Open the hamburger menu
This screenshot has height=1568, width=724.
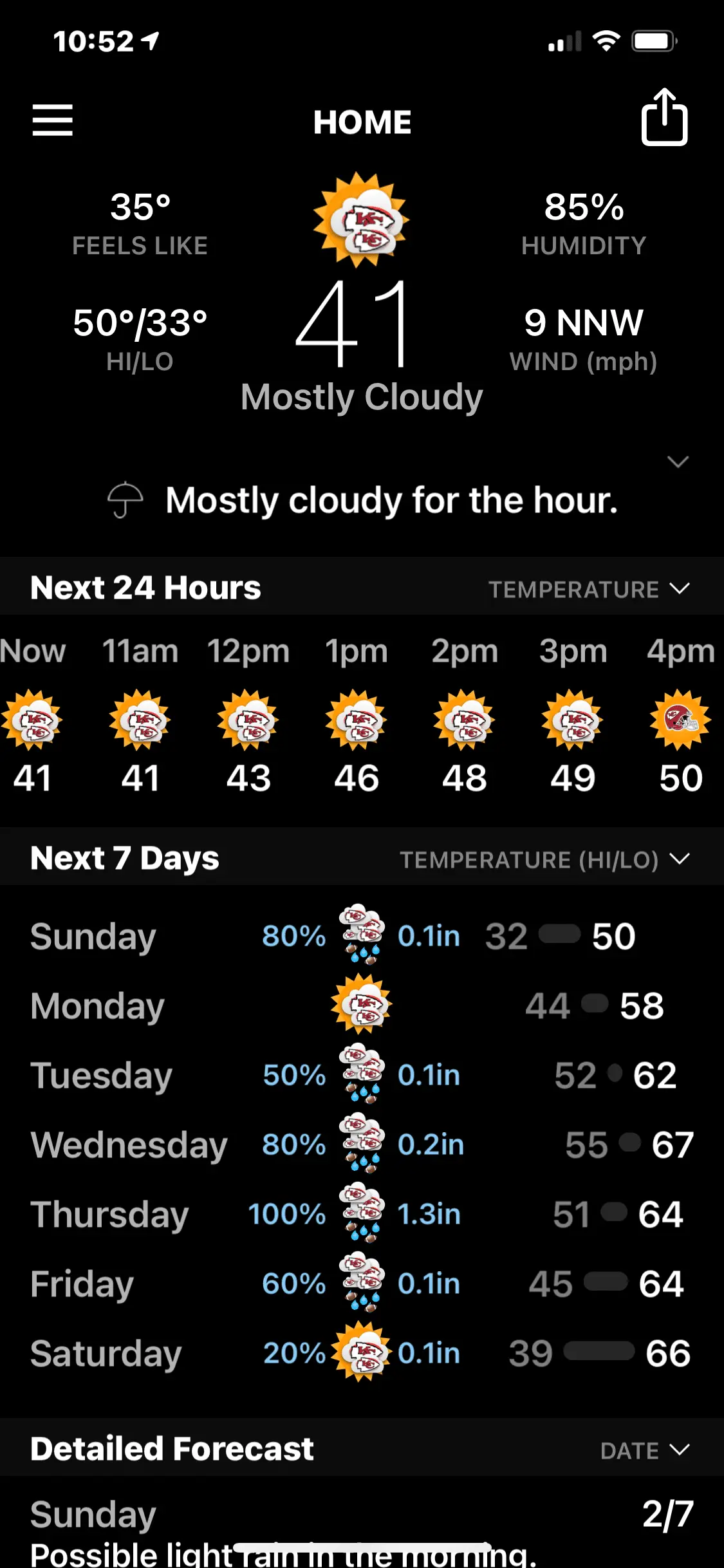coord(52,120)
